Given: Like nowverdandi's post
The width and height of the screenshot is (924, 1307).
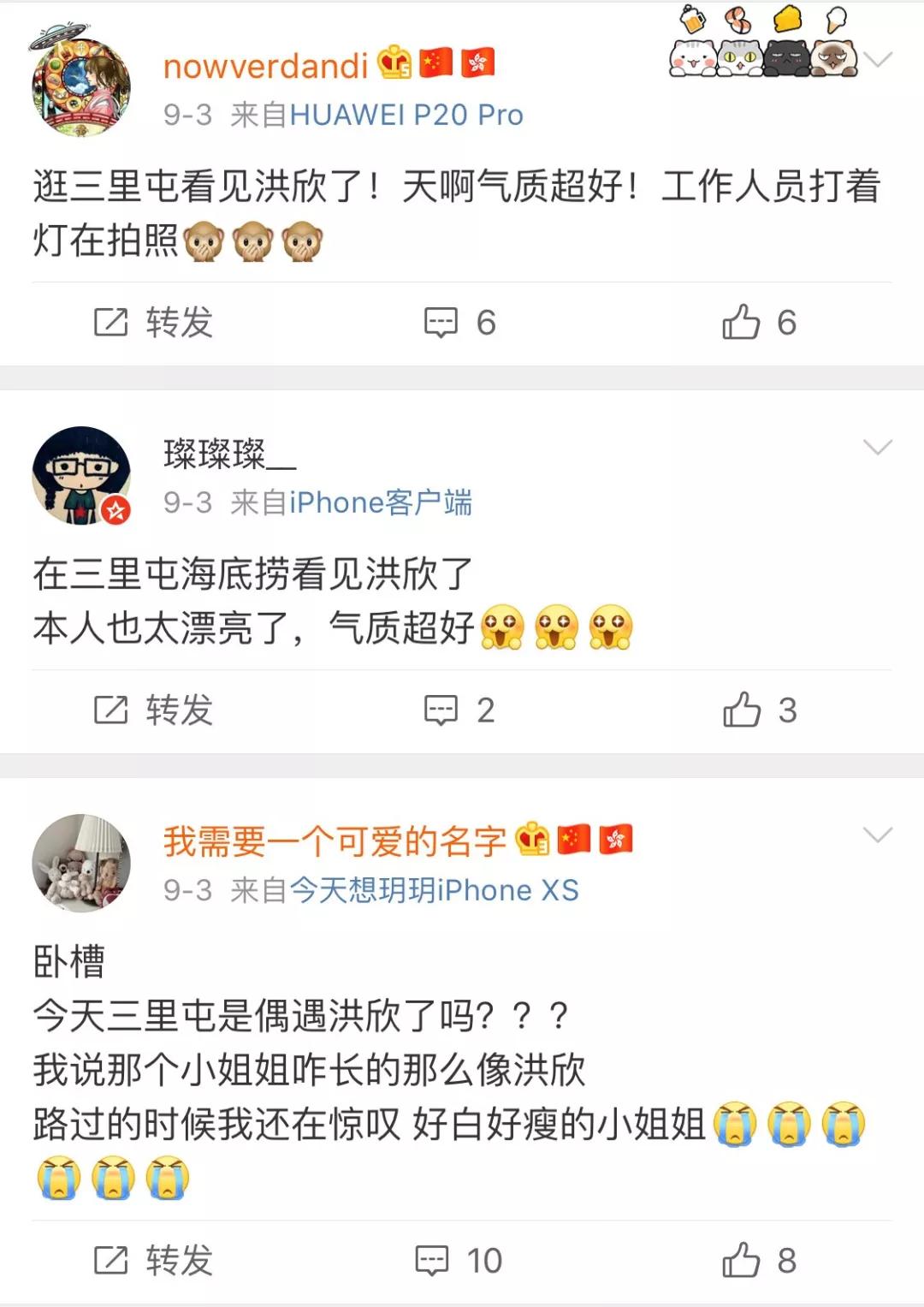Looking at the screenshot, I should pyautogui.click(x=759, y=323).
